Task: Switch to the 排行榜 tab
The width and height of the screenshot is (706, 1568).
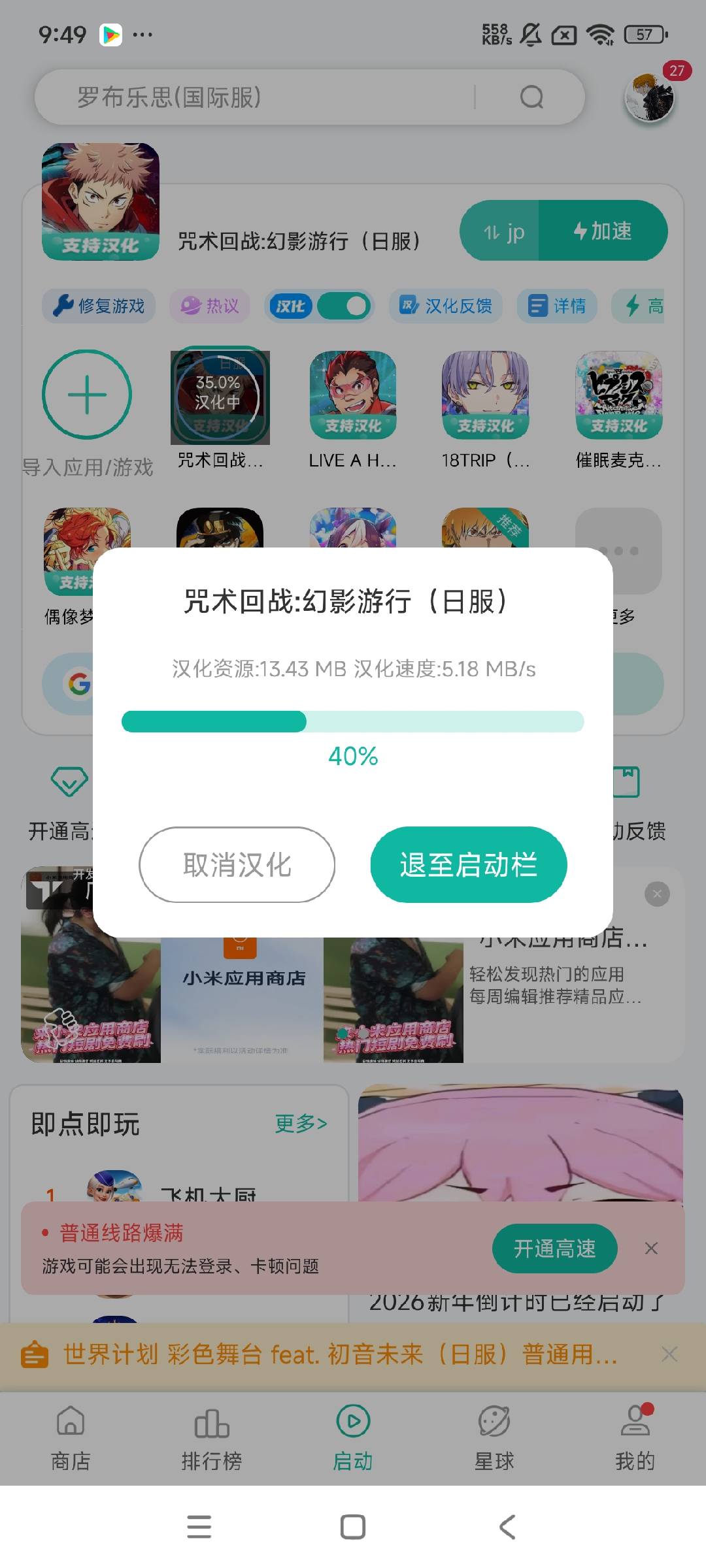Action: tap(212, 1437)
